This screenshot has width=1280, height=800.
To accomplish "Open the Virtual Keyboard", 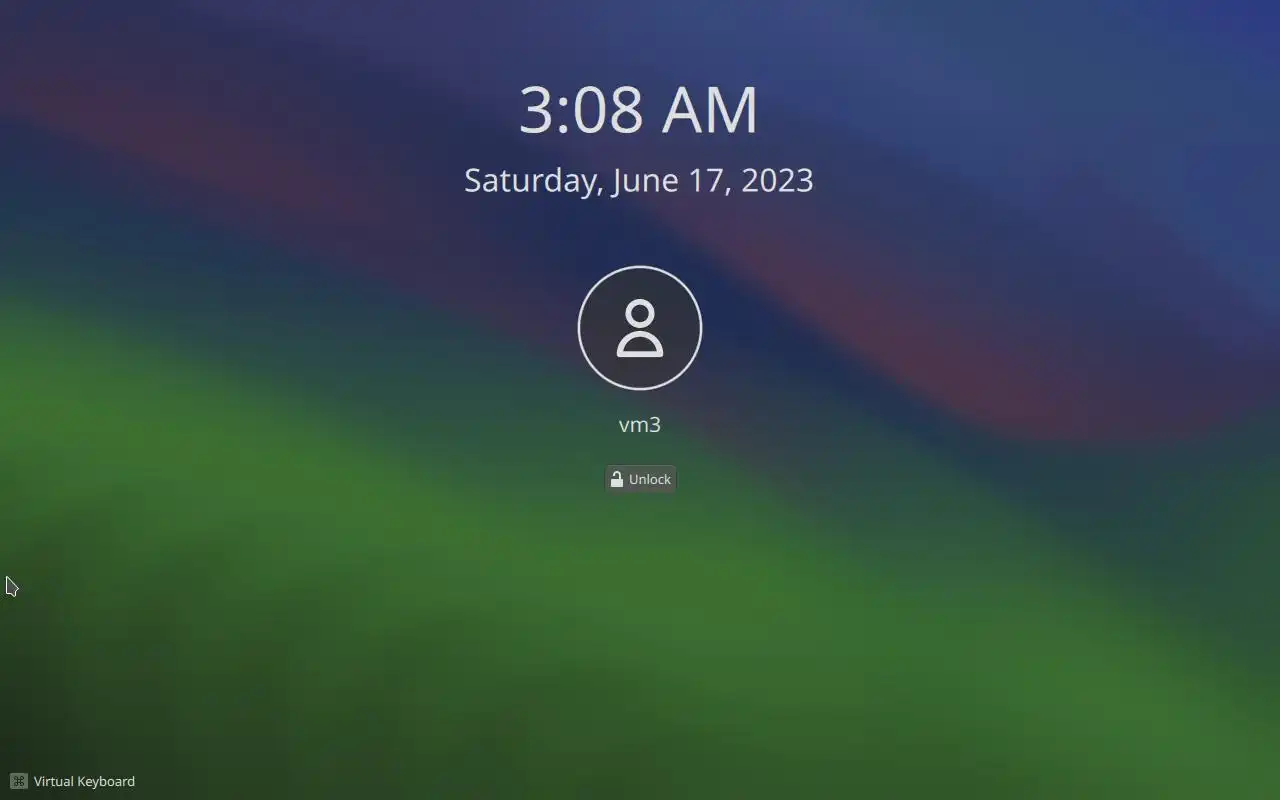I will [x=72, y=781].
